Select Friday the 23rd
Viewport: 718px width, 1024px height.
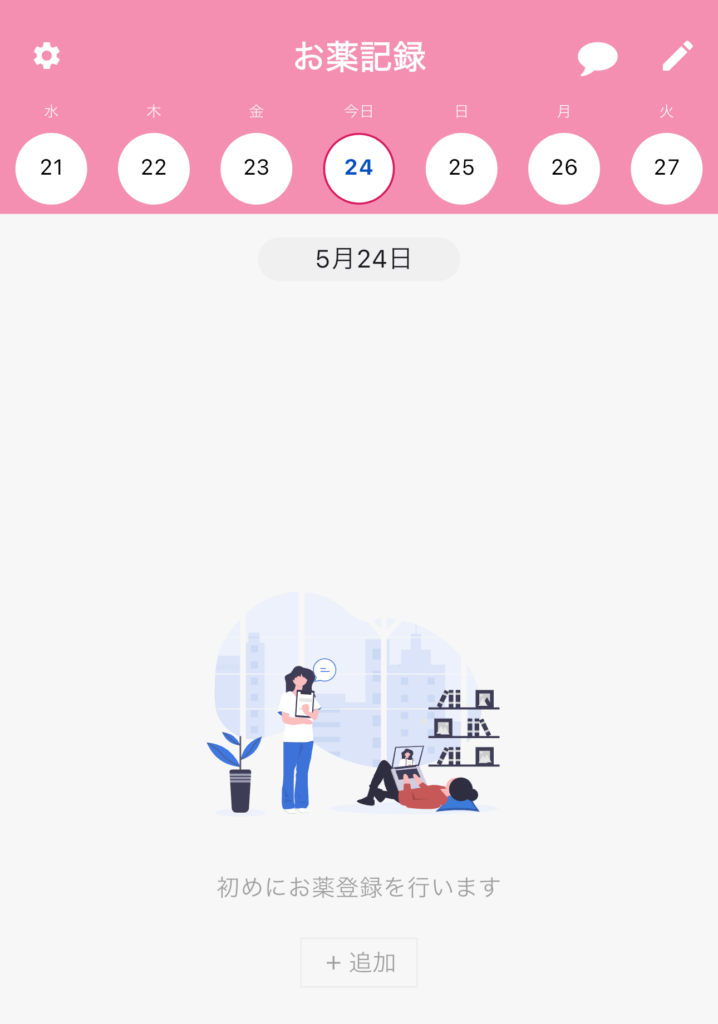point(256,168)
